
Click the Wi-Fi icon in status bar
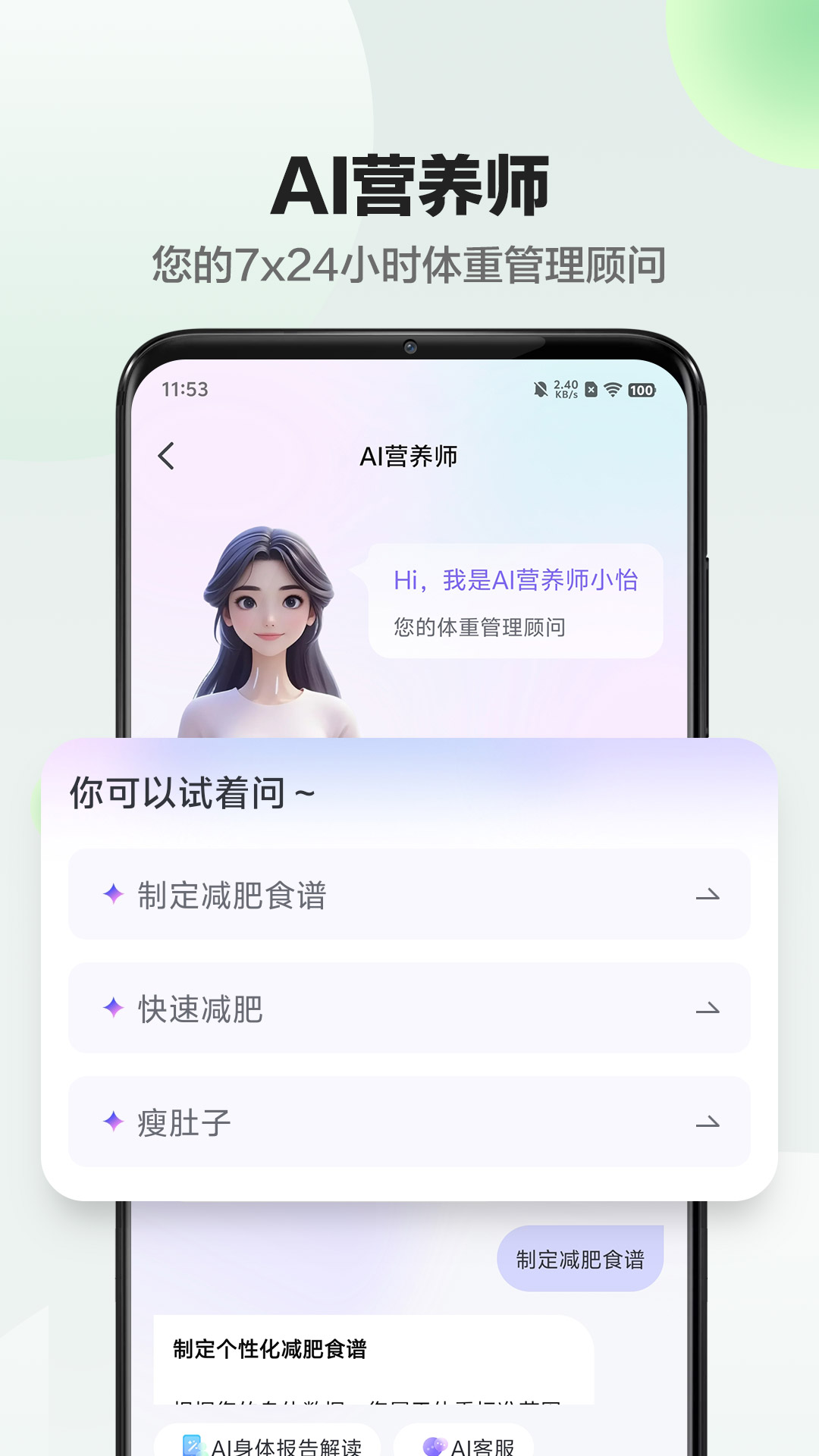coord(611,389)
